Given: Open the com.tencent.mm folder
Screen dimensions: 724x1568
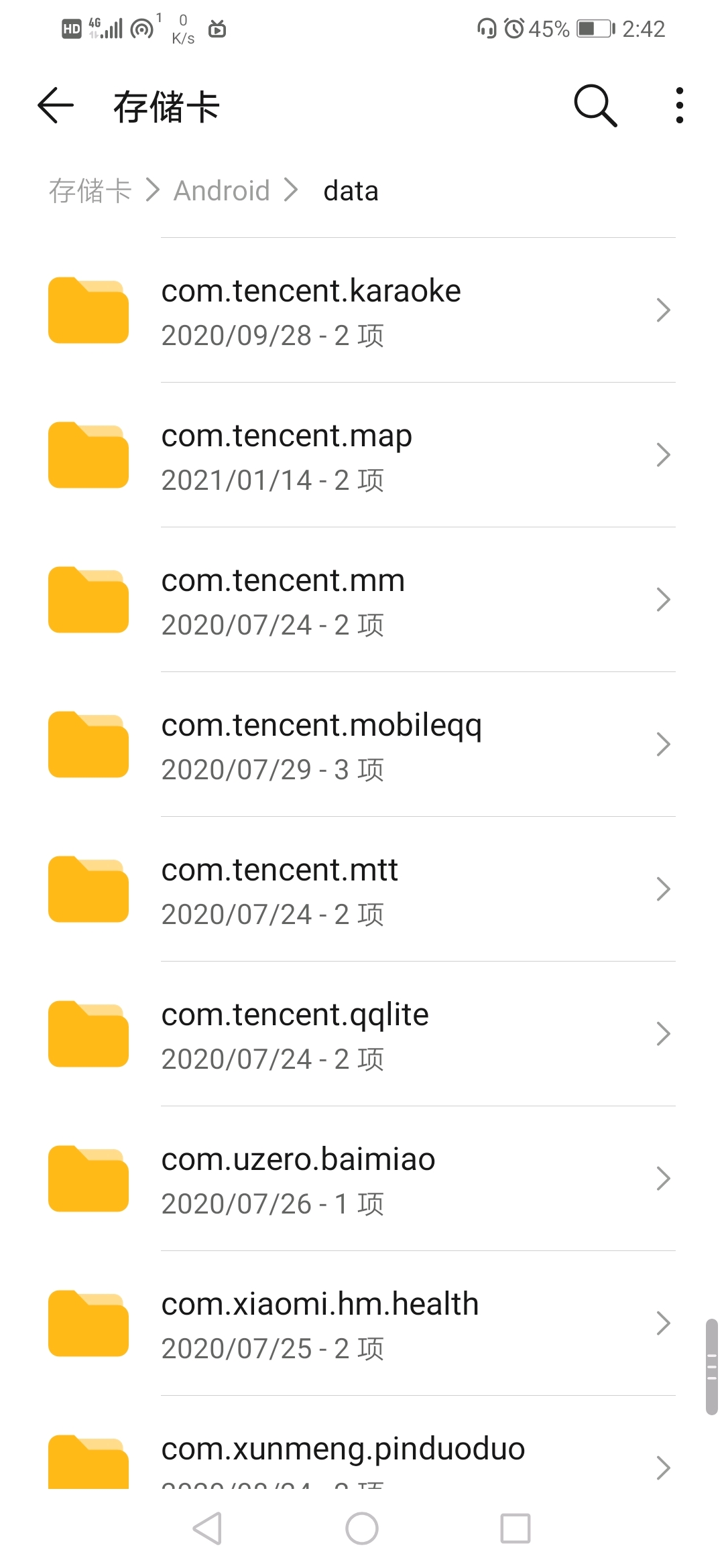Looking at the screenshot, I should [x=362, y=600].
